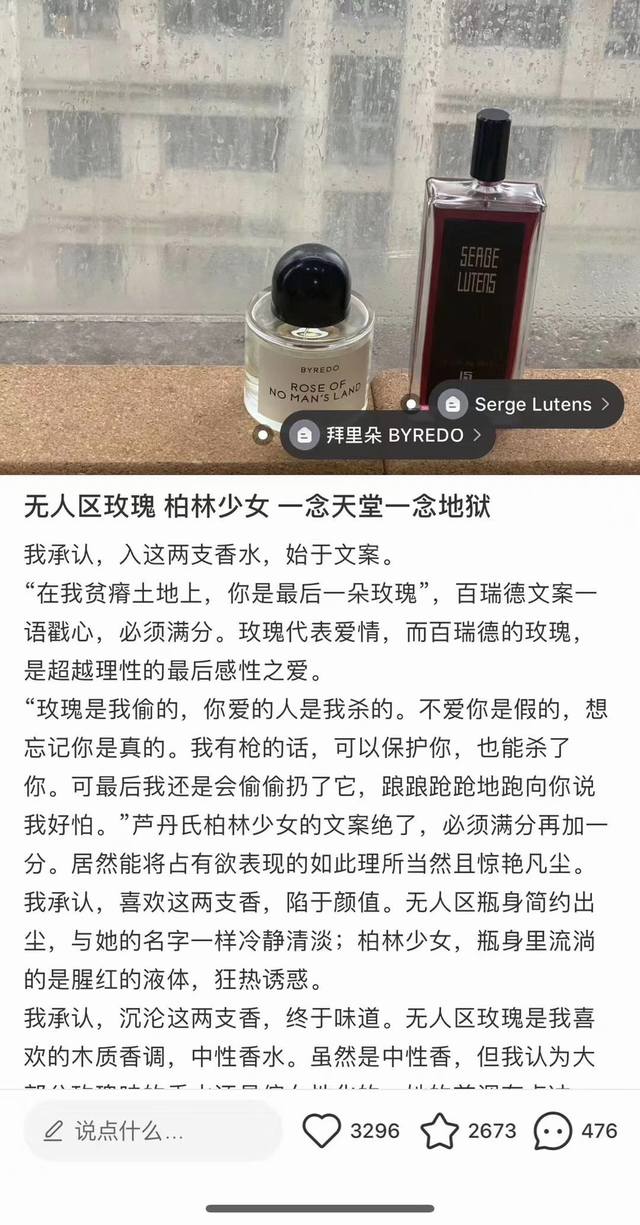Open the Serge Lutens brand tag
The height and width of the screenshot is (1225, 640).
[528, 405]
